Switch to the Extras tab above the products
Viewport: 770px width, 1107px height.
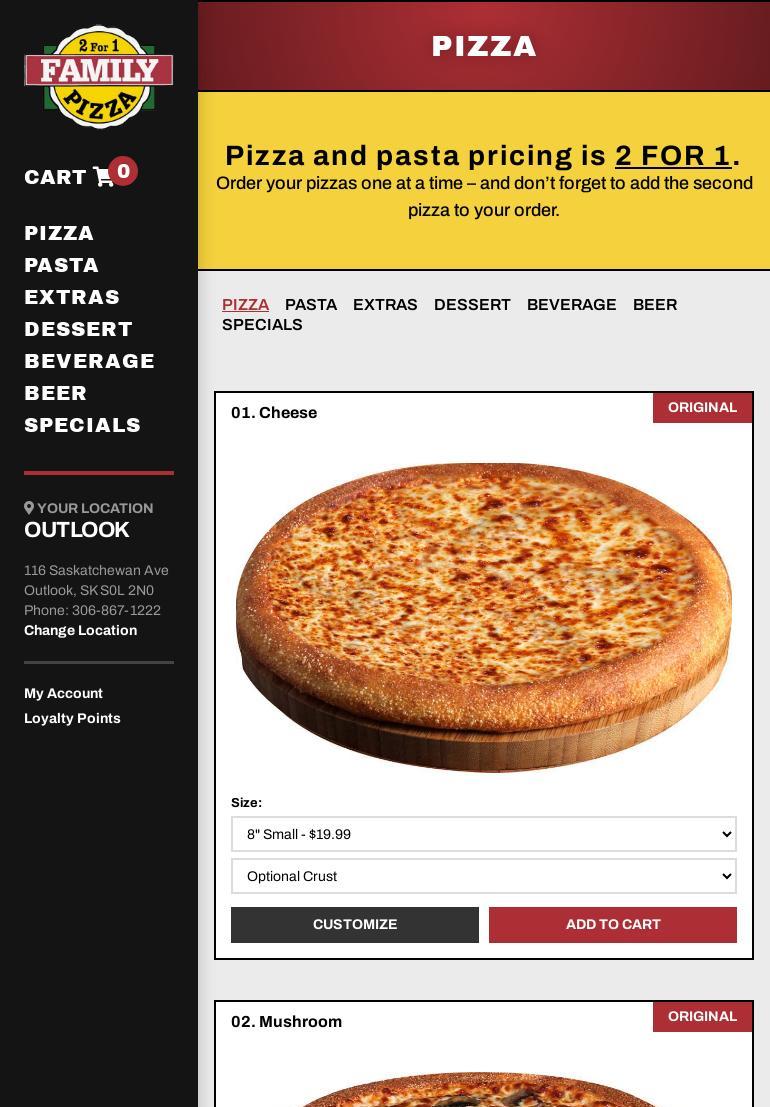385,304
